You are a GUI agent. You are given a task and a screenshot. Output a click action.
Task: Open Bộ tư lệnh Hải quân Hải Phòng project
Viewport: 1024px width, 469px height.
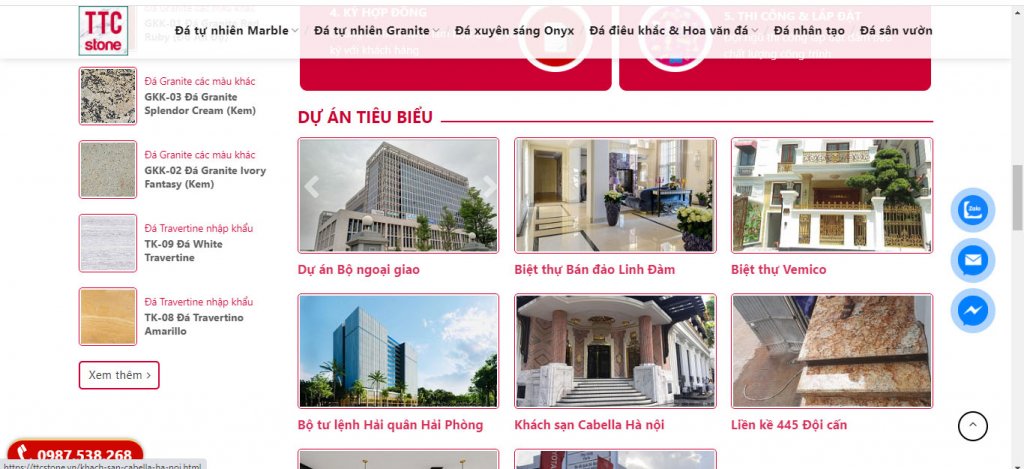[x=390, y=425]
